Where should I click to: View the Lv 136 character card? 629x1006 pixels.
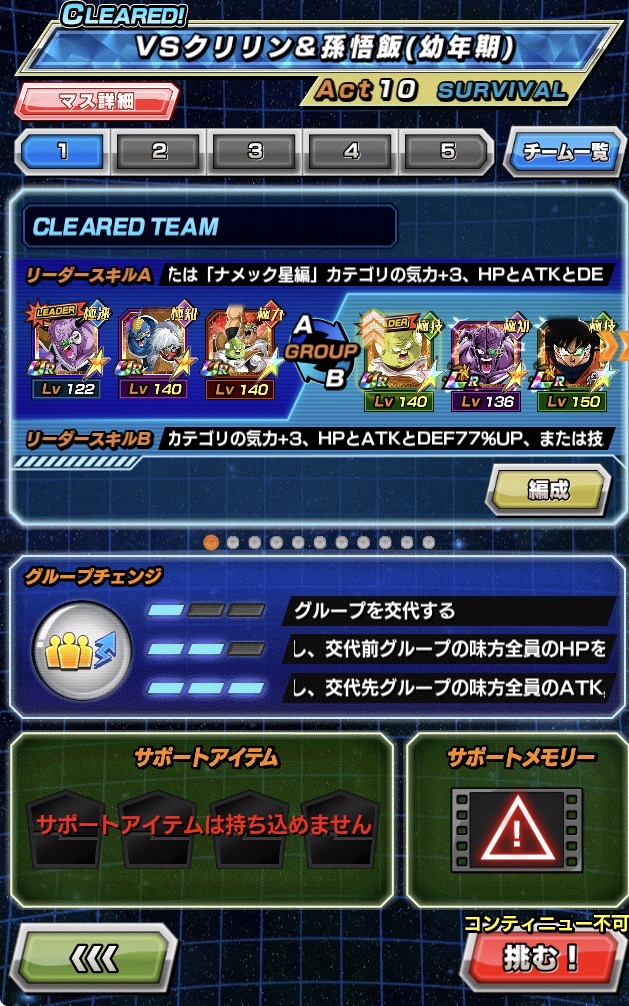(482, 362)
